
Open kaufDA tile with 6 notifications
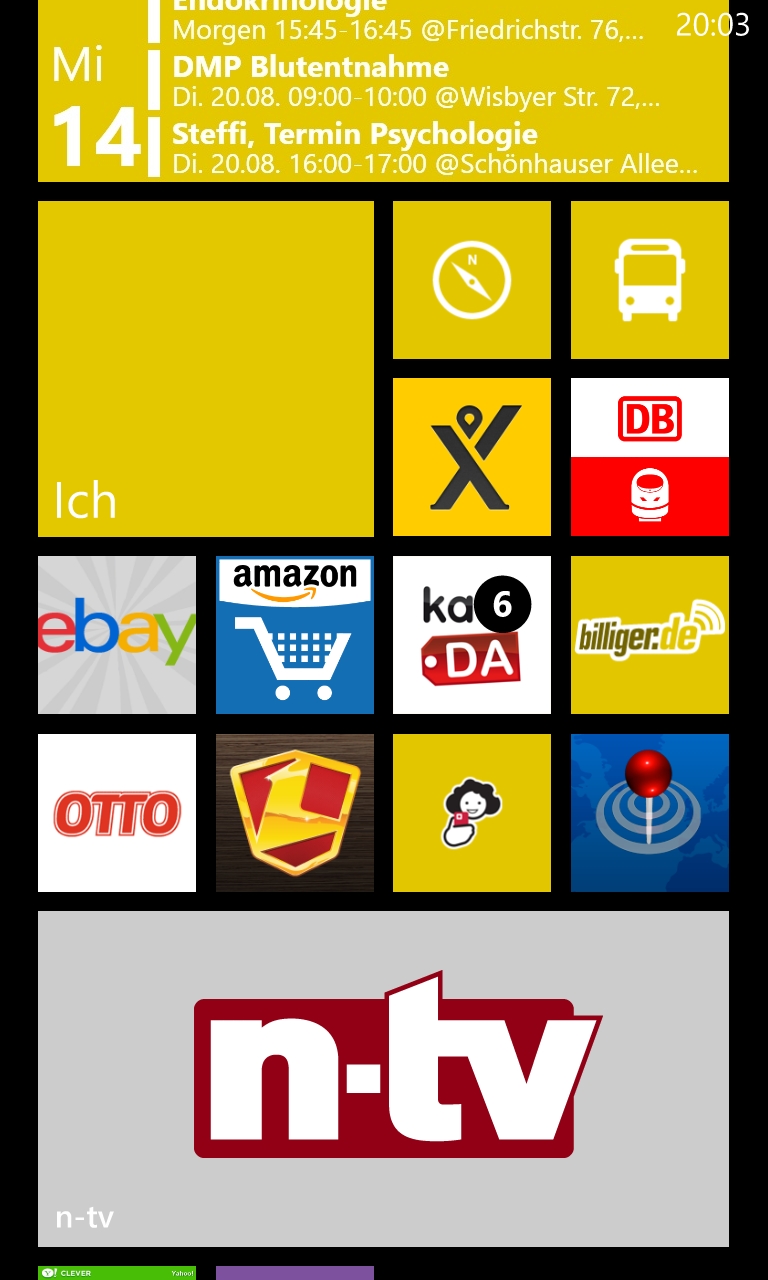tap(472, 635)
